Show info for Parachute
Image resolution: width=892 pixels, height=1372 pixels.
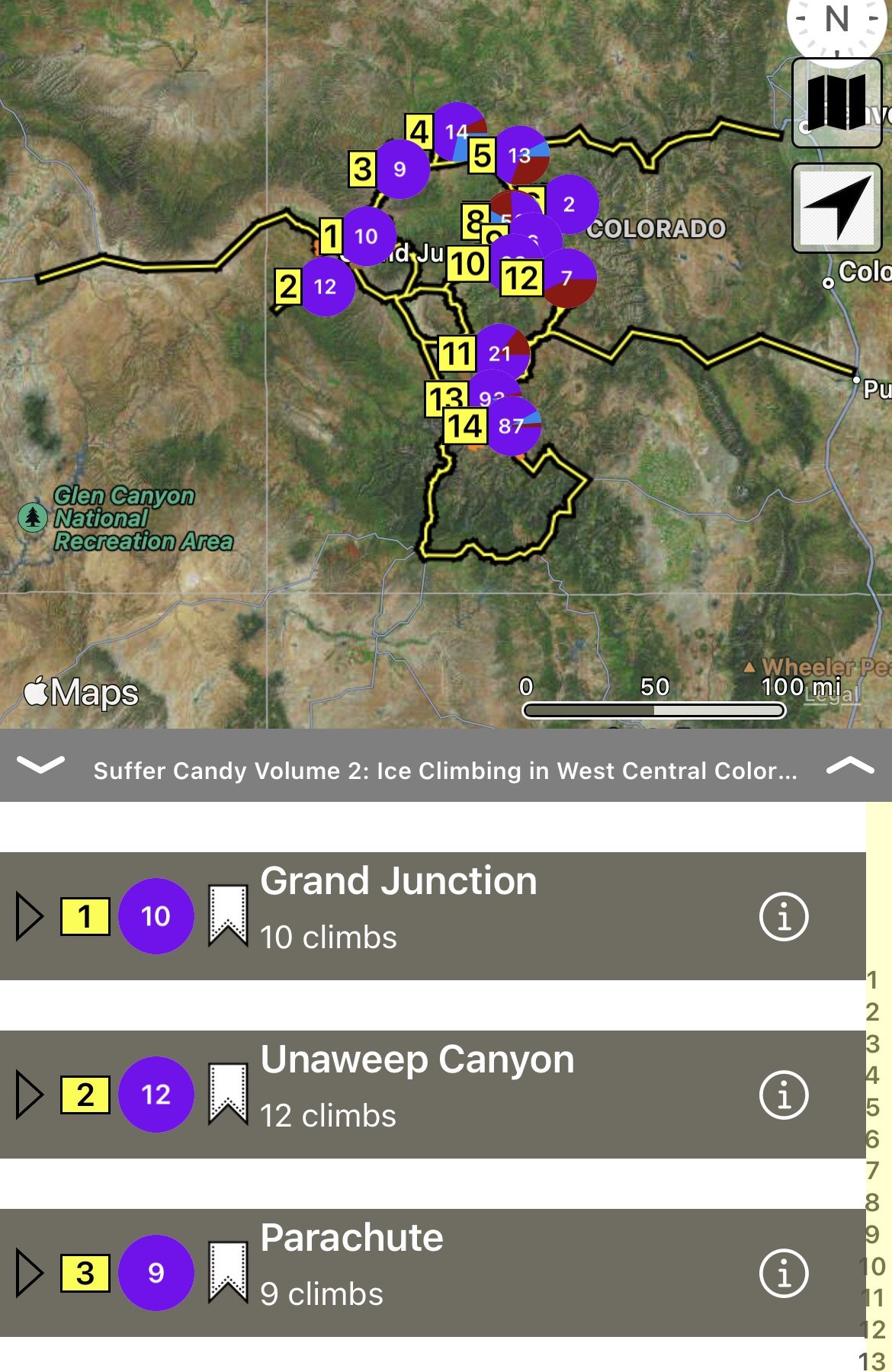(x=783, y=1273)
